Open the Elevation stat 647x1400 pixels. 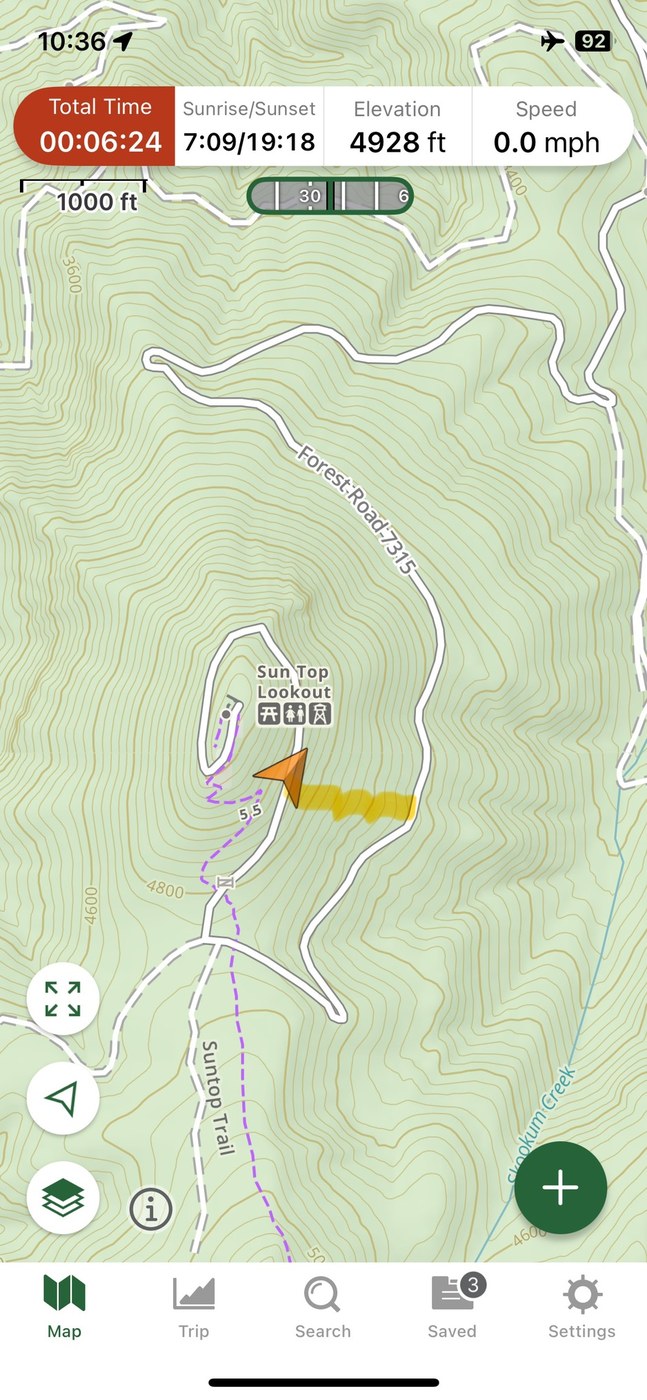click(397, 126)
